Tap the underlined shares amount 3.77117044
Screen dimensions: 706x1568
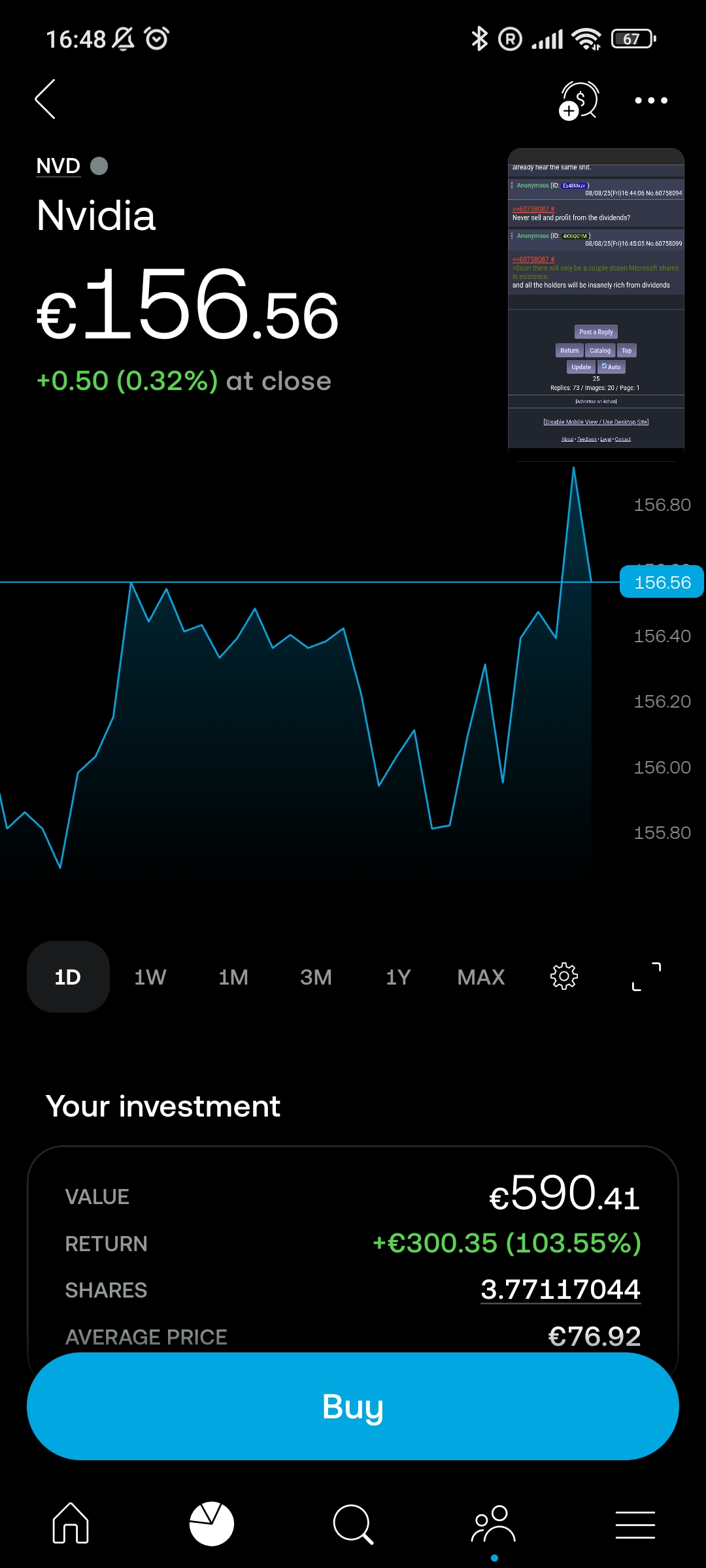pos(560,1290)
